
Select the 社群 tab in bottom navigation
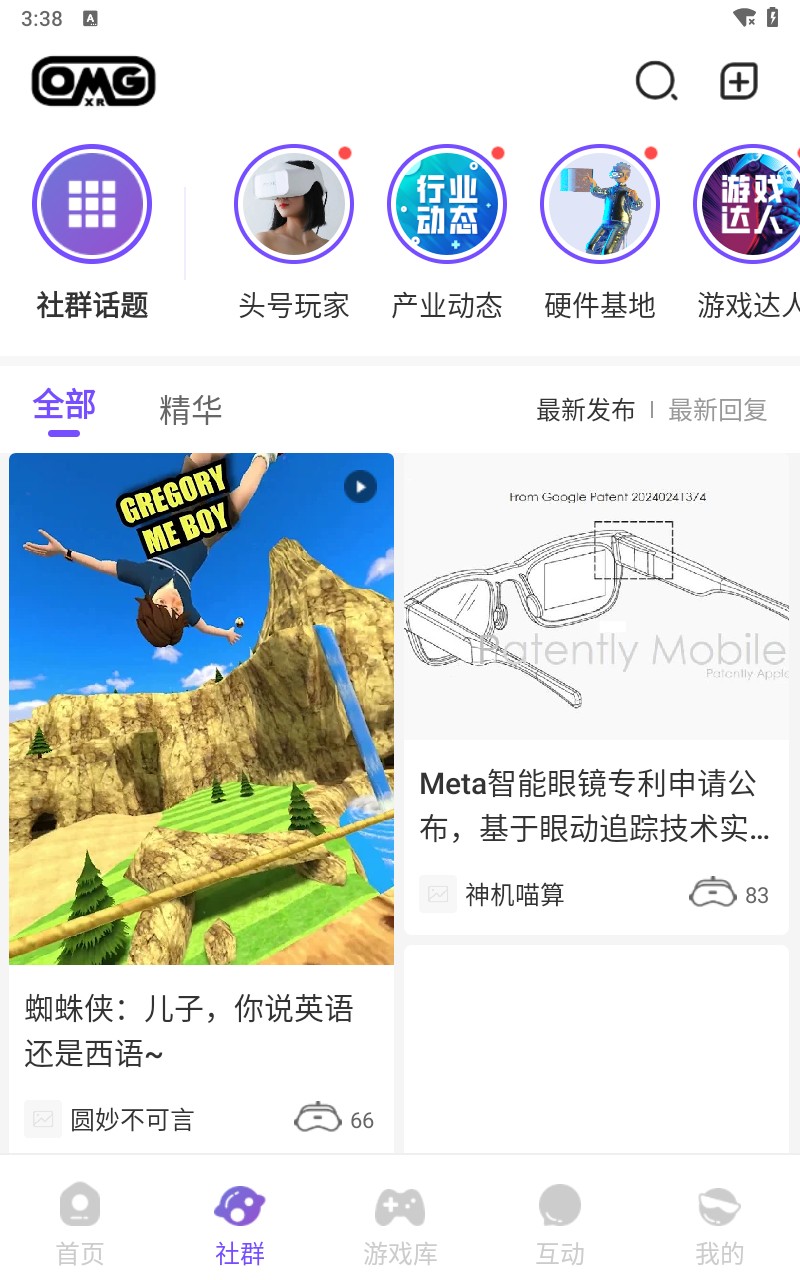(x=240, y=1217)
